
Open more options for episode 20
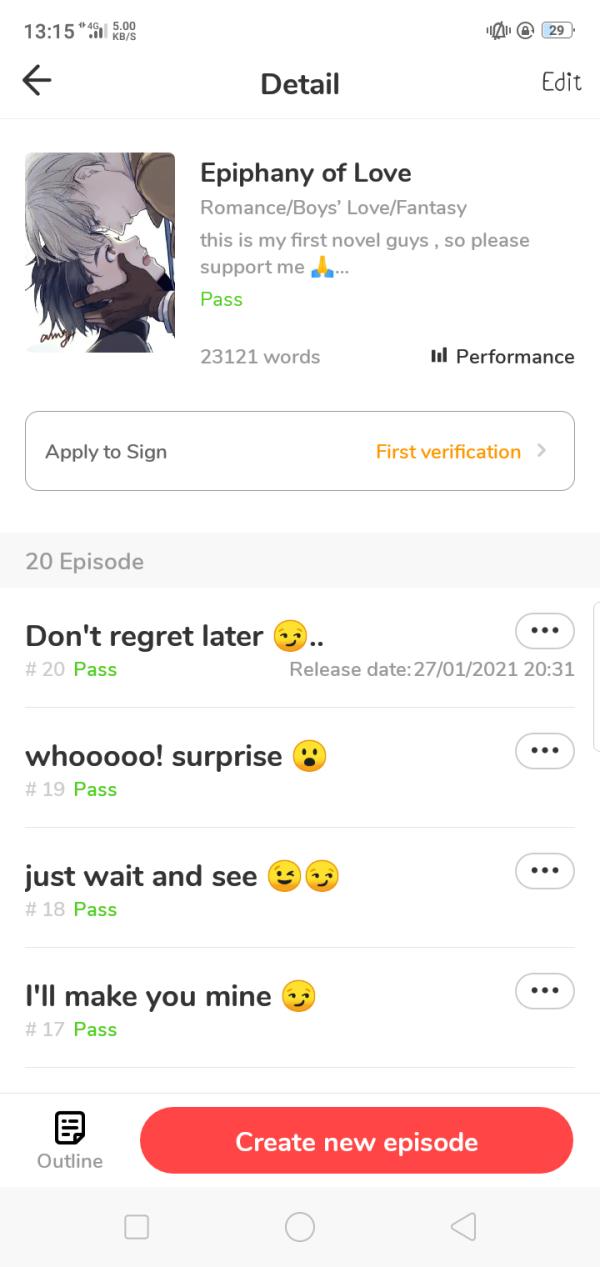click(544, 631)
